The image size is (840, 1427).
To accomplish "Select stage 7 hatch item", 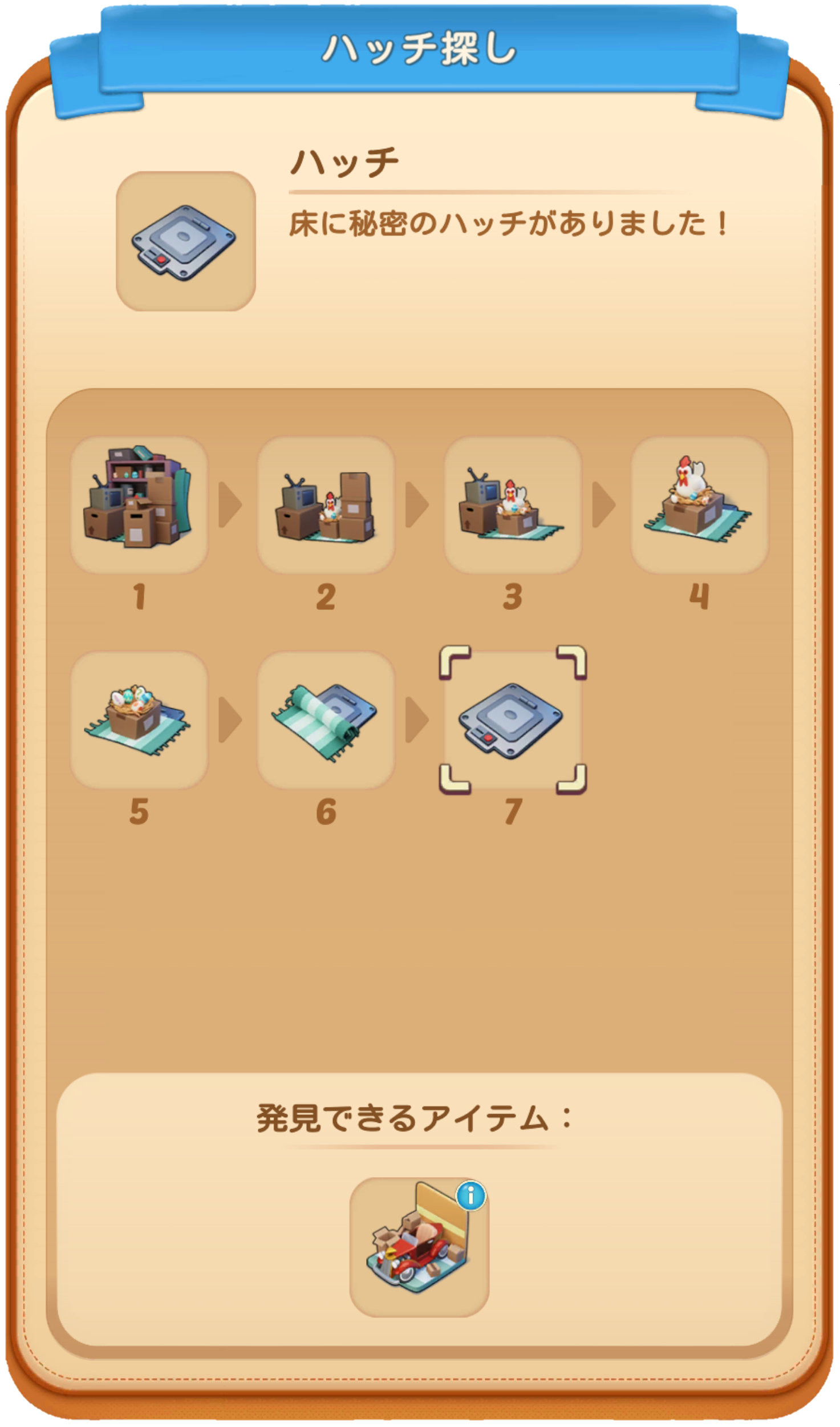I will pos(513,720).
